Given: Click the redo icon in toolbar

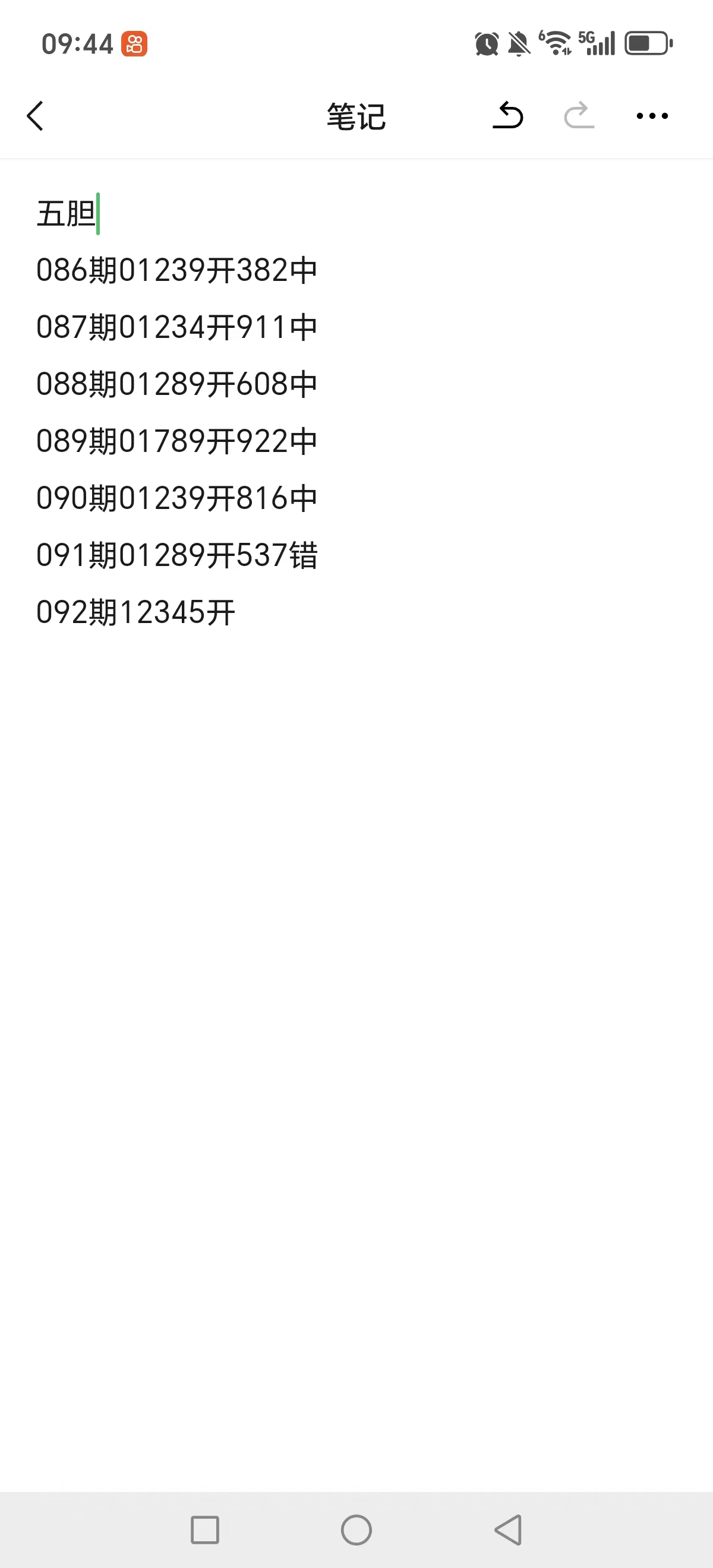Looking at the screenshot, I should coord(579,116).
